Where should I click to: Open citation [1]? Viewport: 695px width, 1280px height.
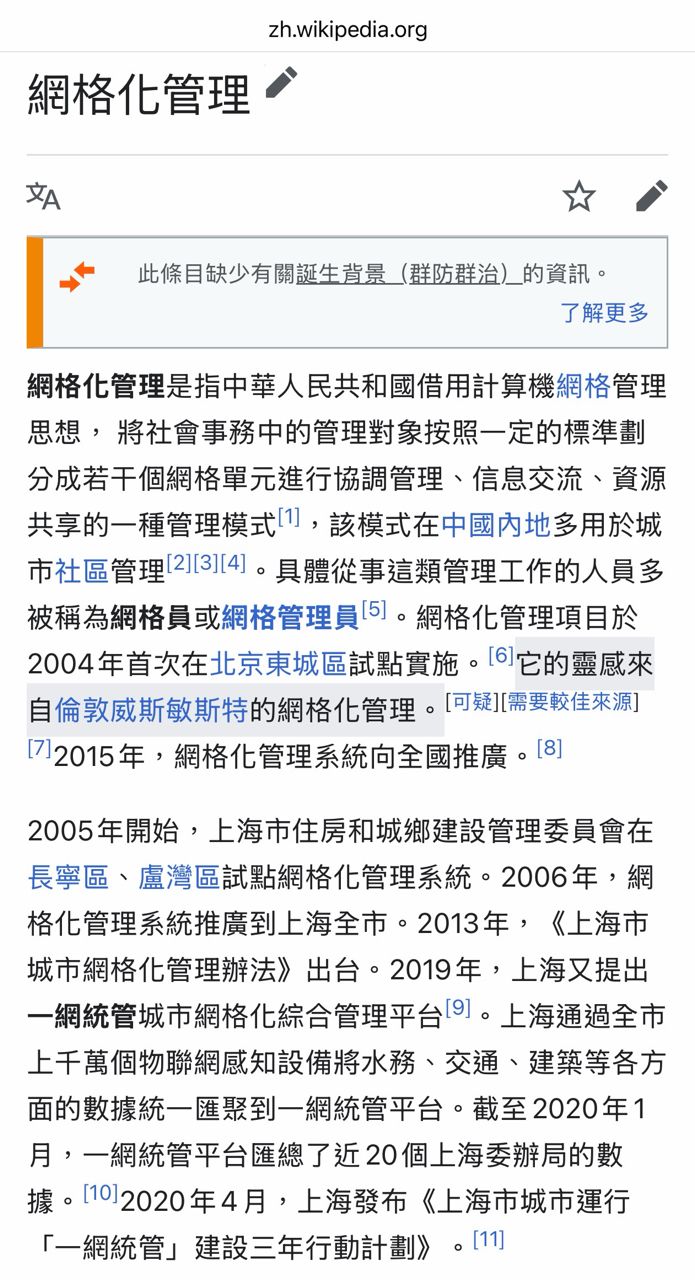(289, 516)
